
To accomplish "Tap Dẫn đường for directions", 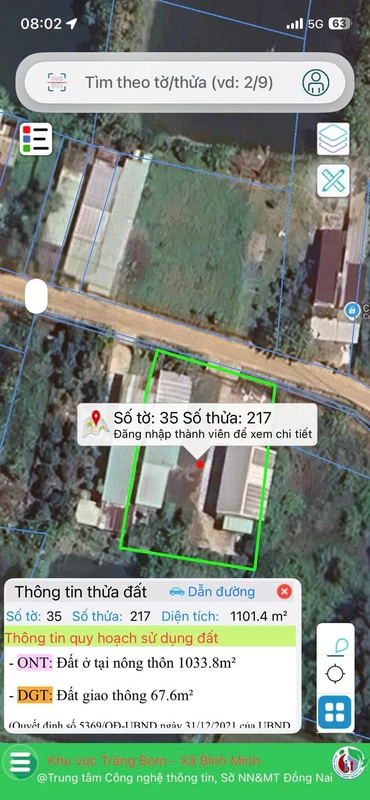I will coord(212,591).
